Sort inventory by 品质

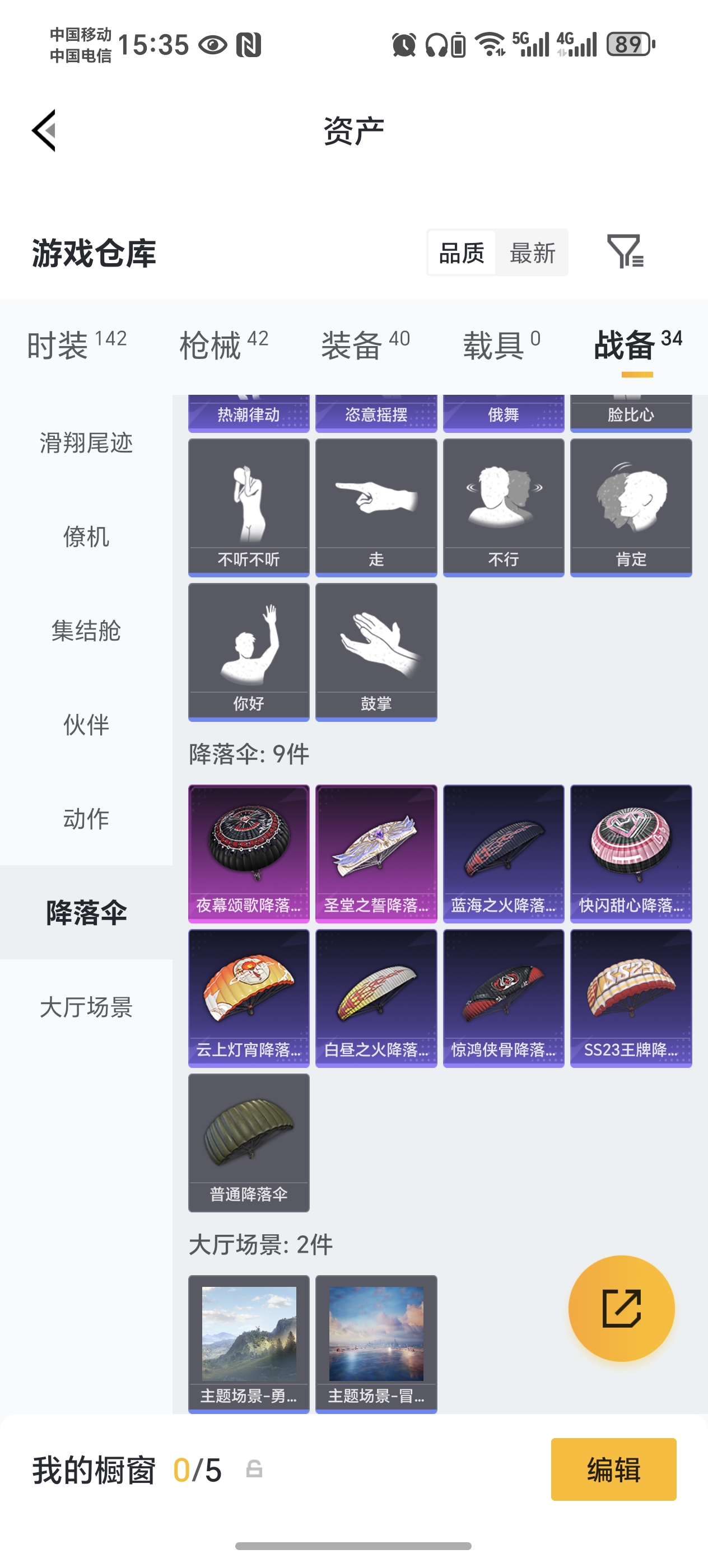(x=462, y=253)
